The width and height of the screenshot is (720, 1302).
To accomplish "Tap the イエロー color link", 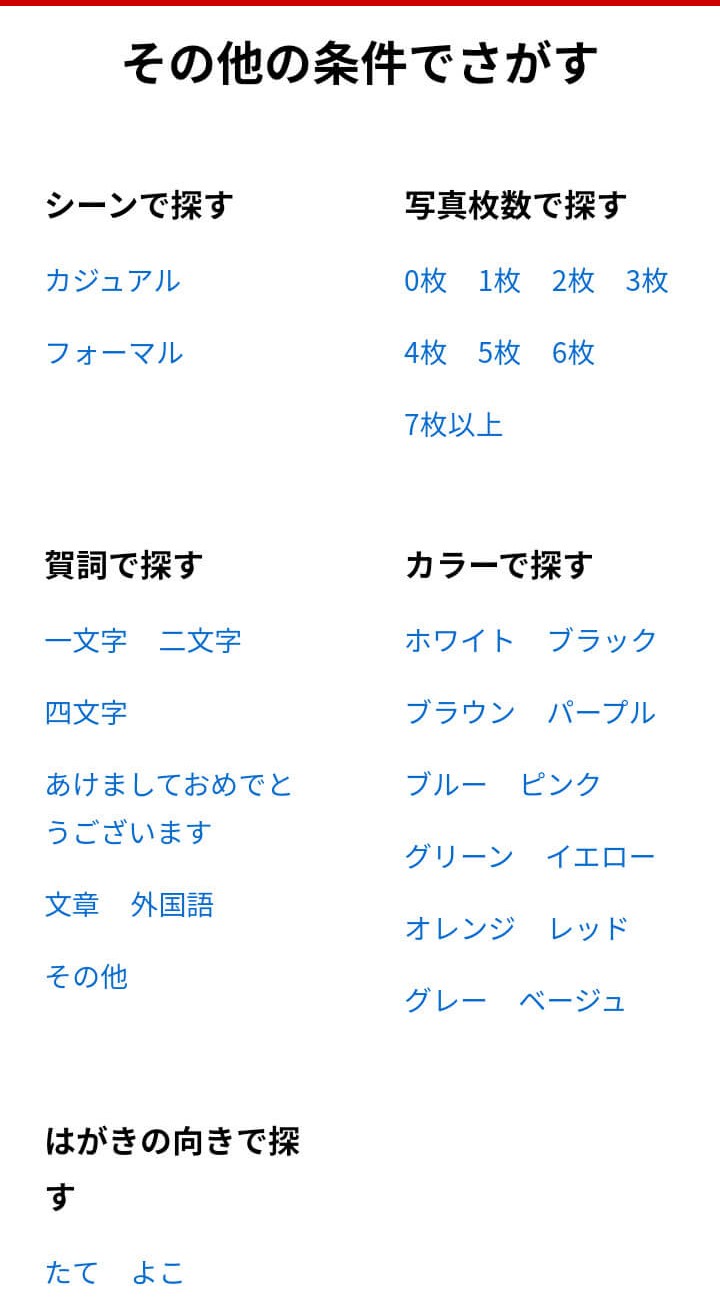I will click(x=600, y=857).
